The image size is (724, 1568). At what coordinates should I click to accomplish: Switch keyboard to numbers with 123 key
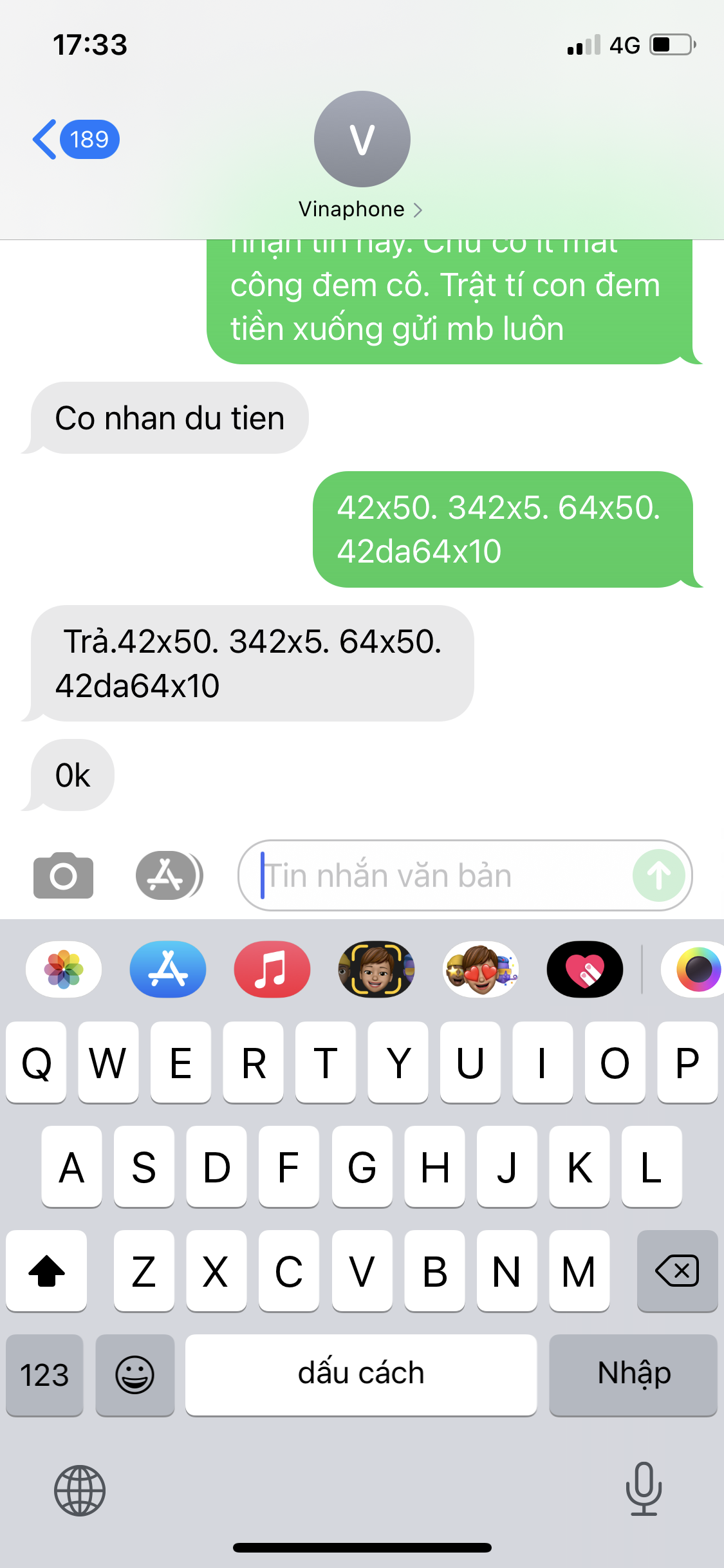point(44,1375)
